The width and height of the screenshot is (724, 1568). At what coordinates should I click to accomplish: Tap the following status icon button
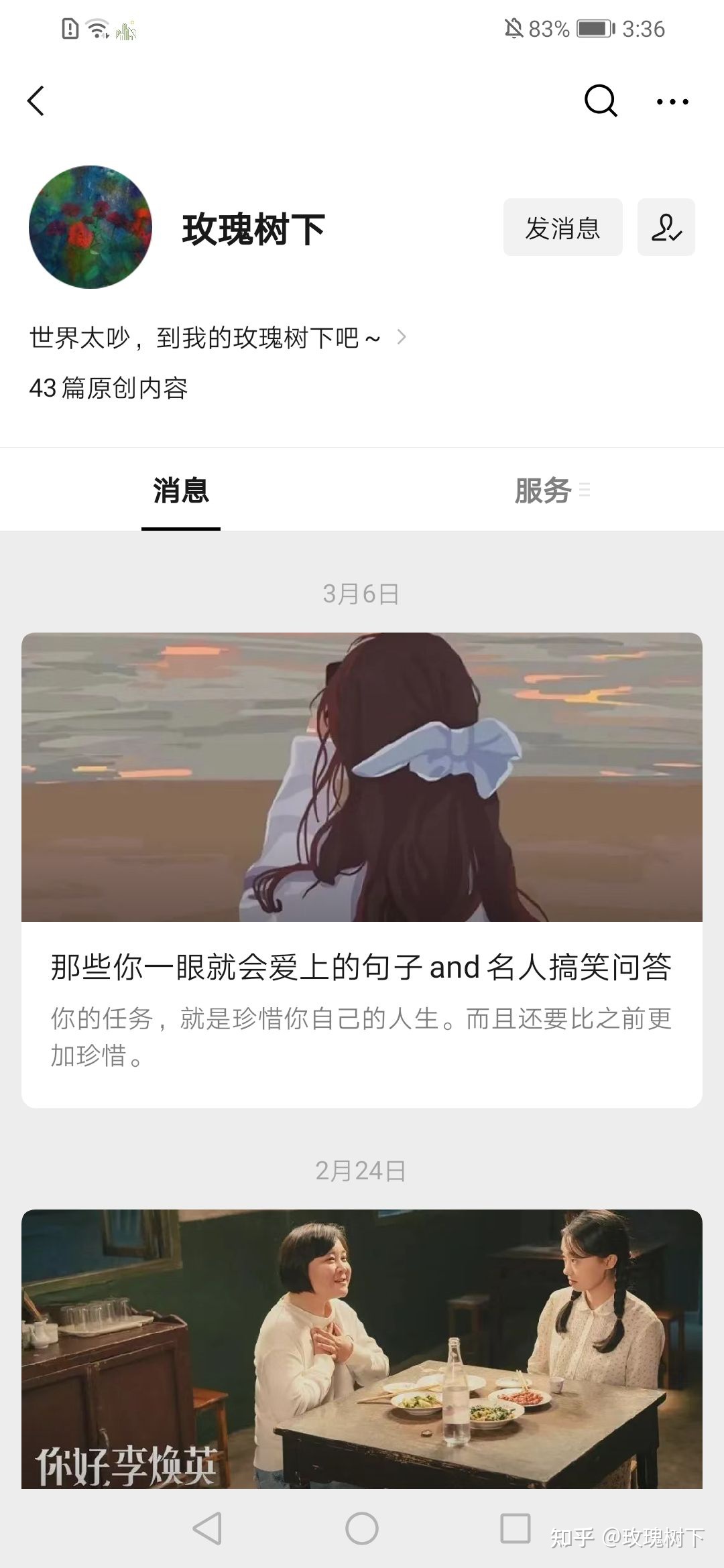point(666,228)
